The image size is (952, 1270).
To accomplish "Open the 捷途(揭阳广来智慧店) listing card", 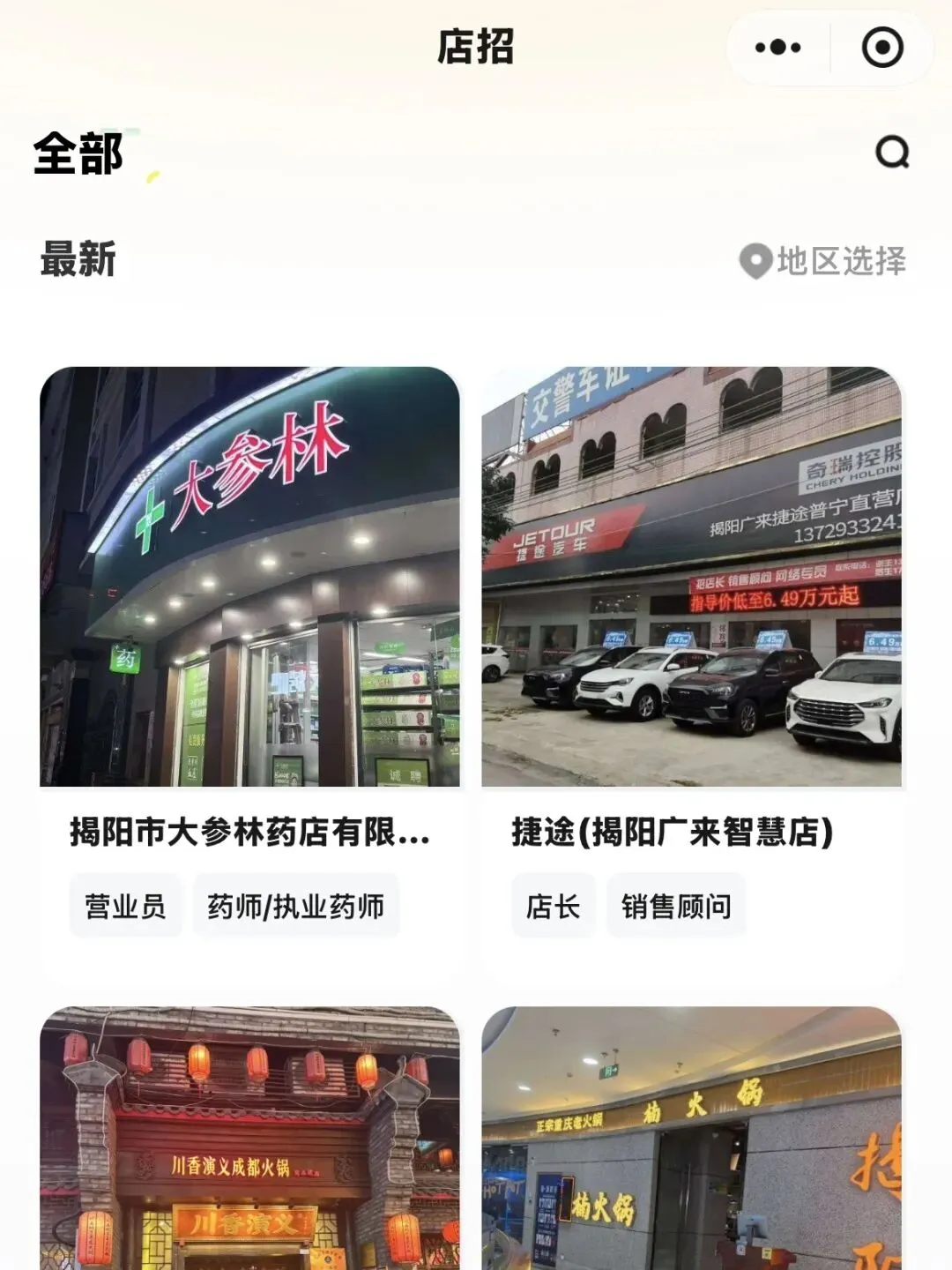I will point(691,617).
